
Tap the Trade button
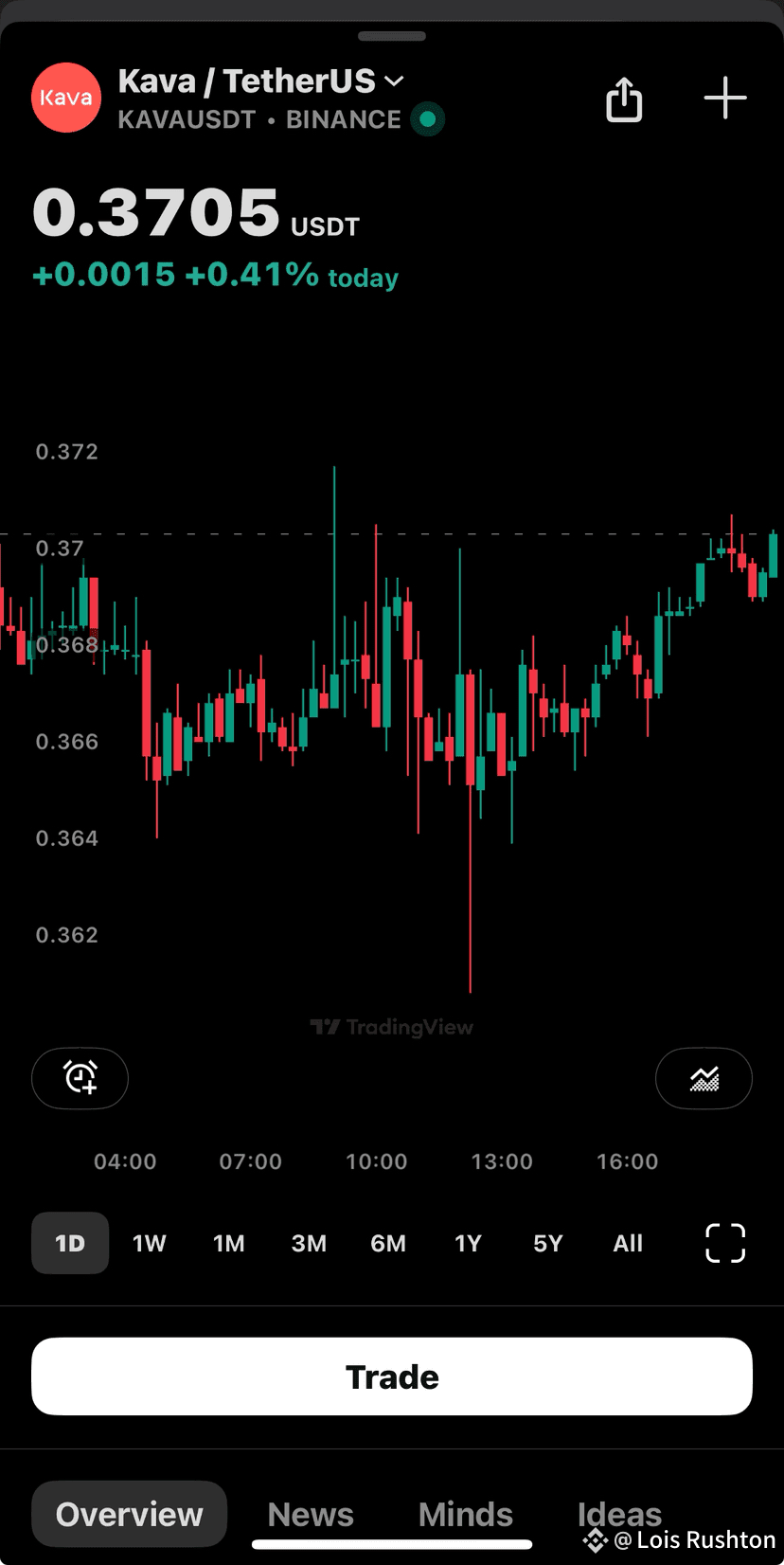pyautogui.click(x=392, y=1376)
